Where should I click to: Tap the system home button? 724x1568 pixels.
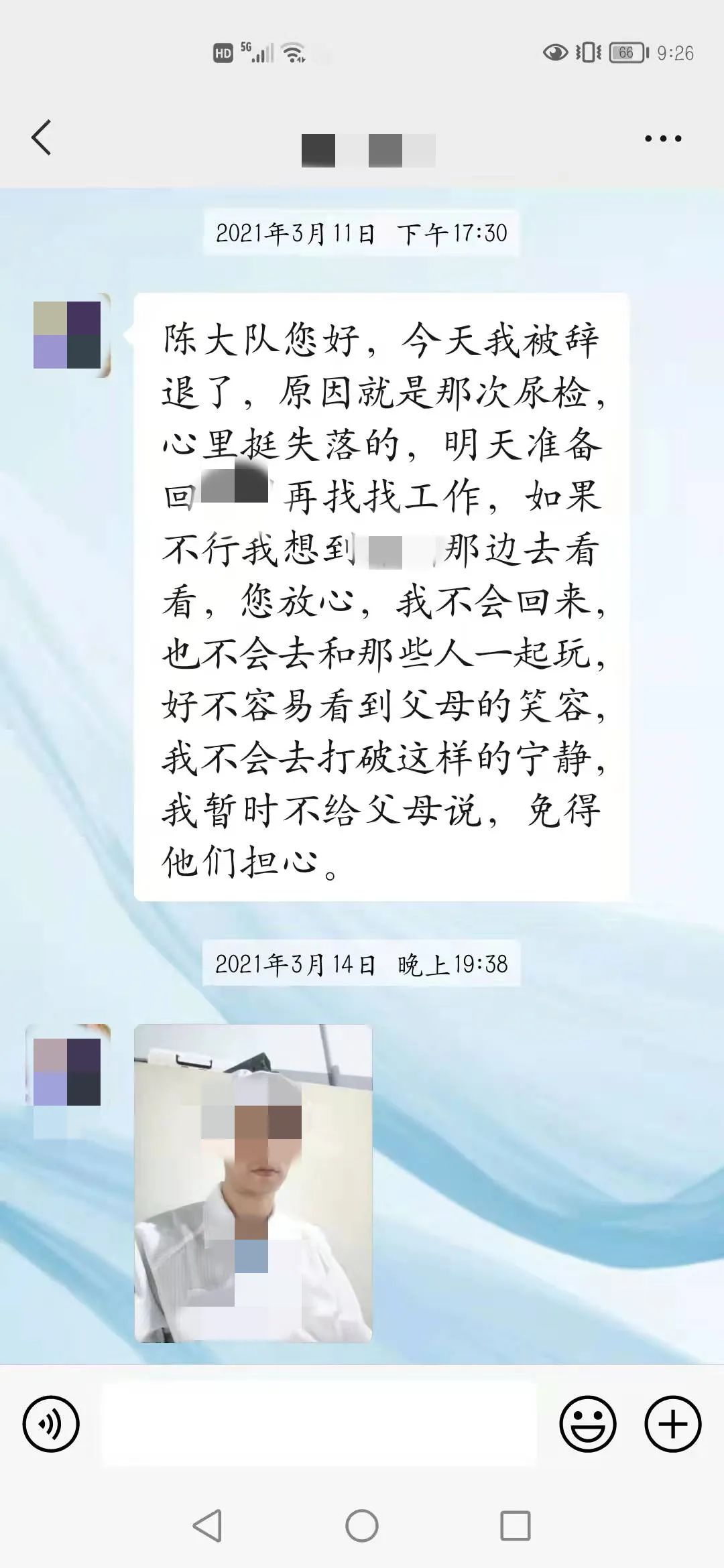click(x=362, y=1526)
